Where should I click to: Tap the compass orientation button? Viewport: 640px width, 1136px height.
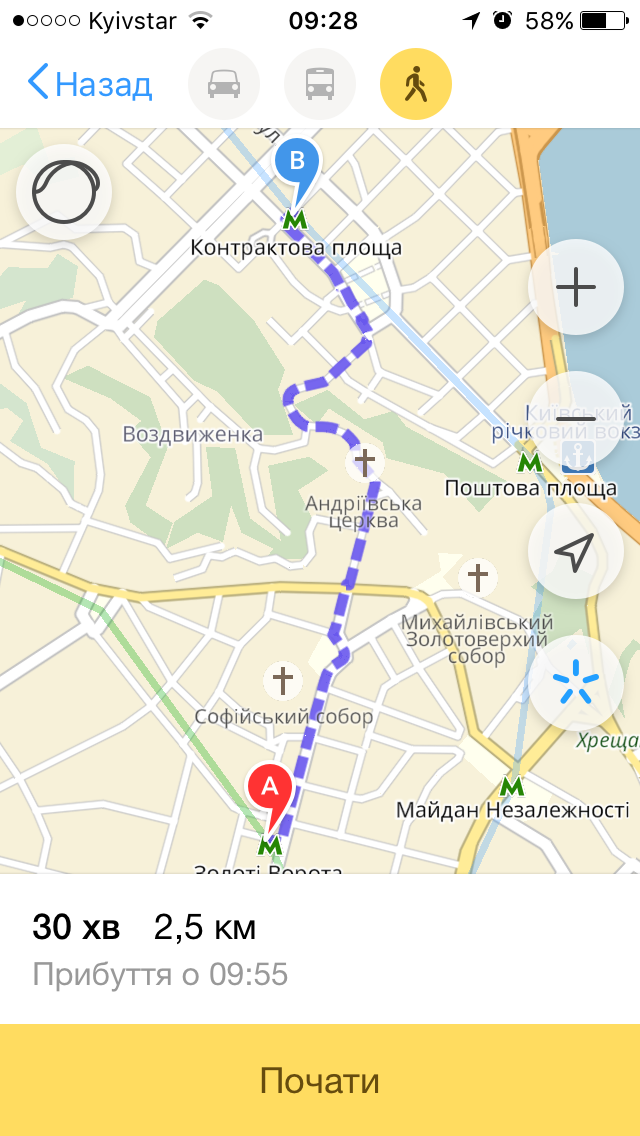64,192
